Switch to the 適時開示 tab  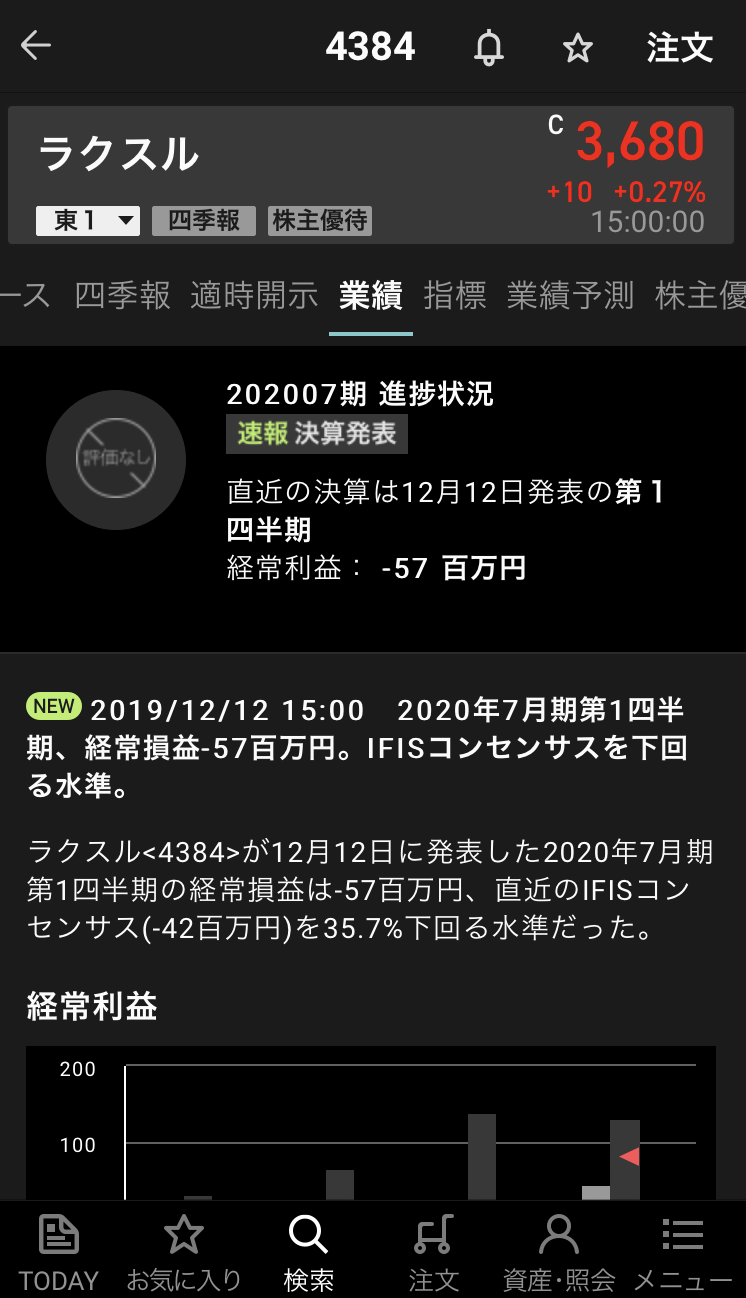254,295
